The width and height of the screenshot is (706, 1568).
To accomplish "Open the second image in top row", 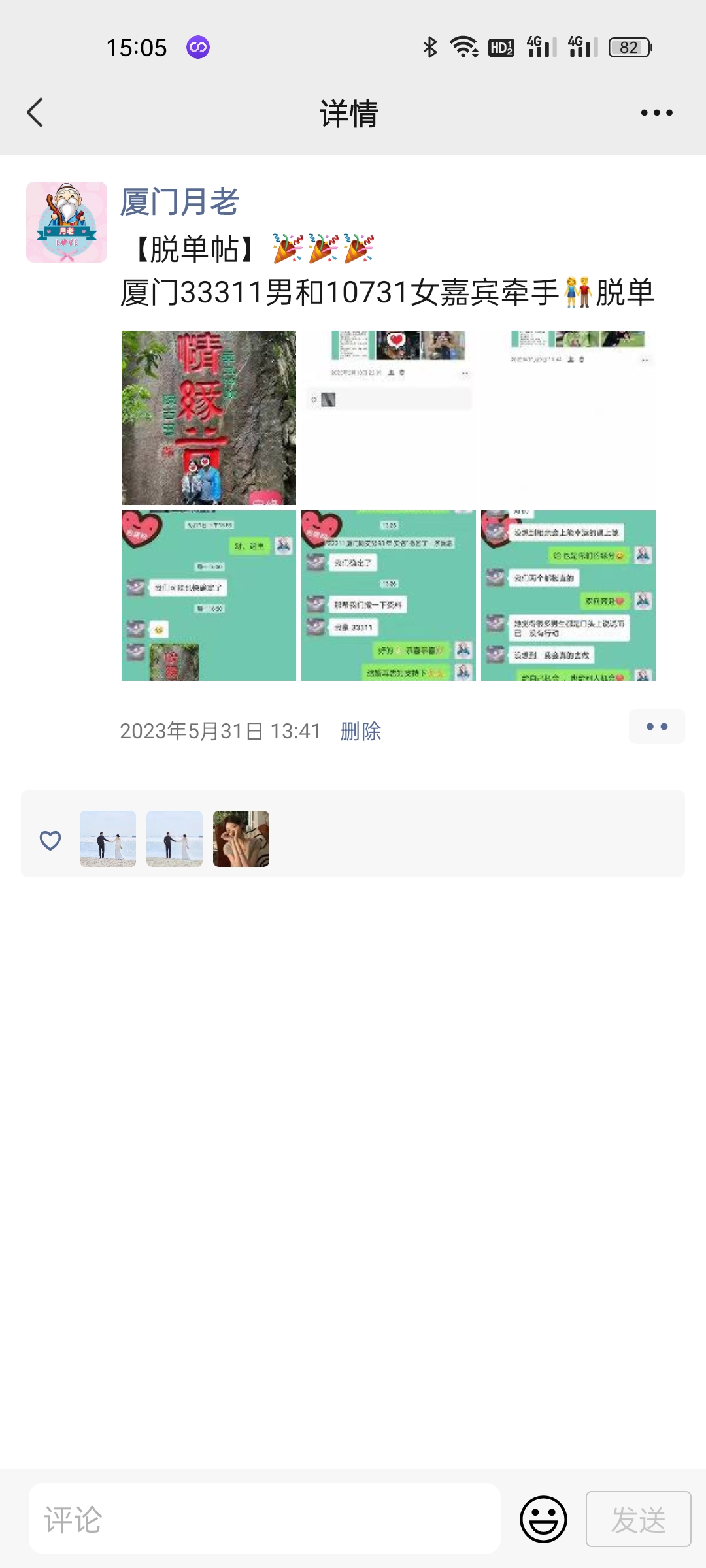I will point(388,417).
